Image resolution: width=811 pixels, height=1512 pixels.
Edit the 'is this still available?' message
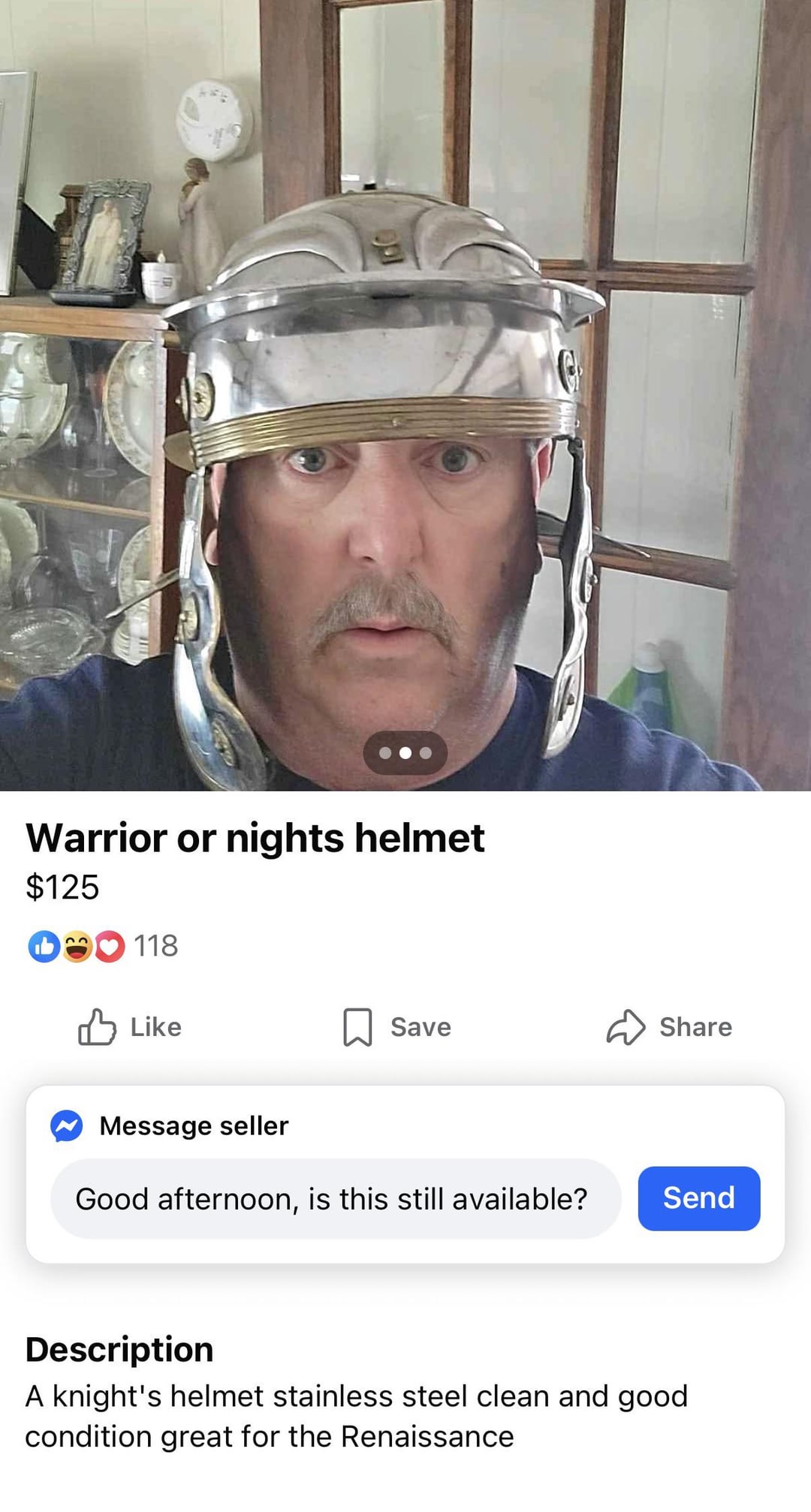click(x=335, y=1199)
